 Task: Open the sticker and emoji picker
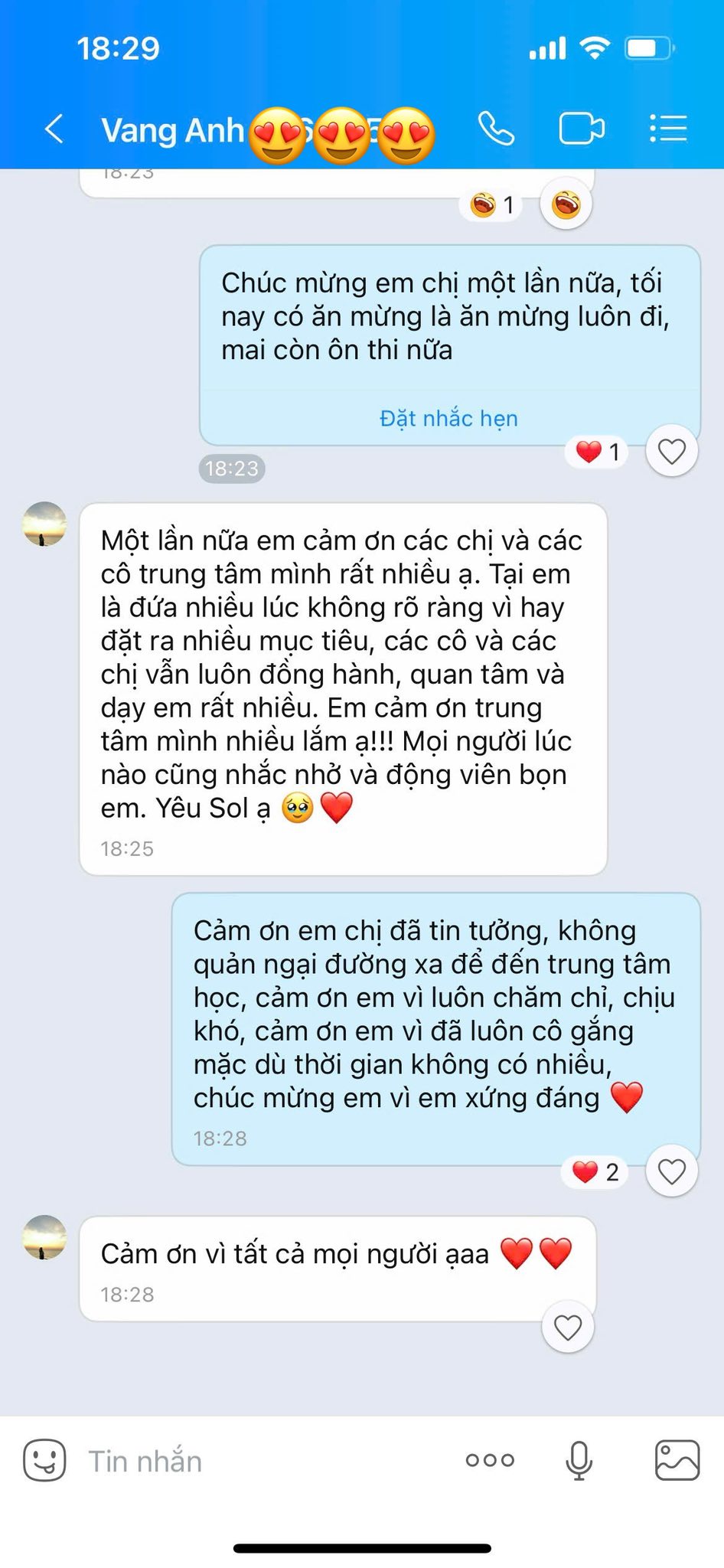(46, 1459)
